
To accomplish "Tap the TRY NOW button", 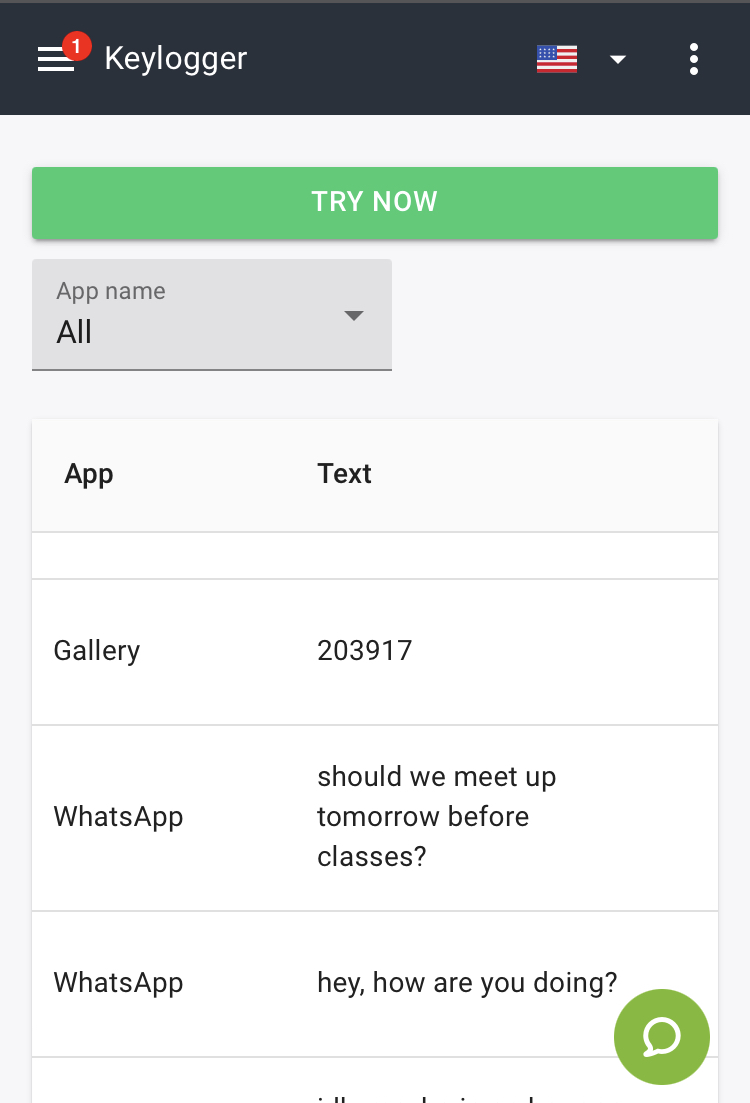I will [375, 203].
